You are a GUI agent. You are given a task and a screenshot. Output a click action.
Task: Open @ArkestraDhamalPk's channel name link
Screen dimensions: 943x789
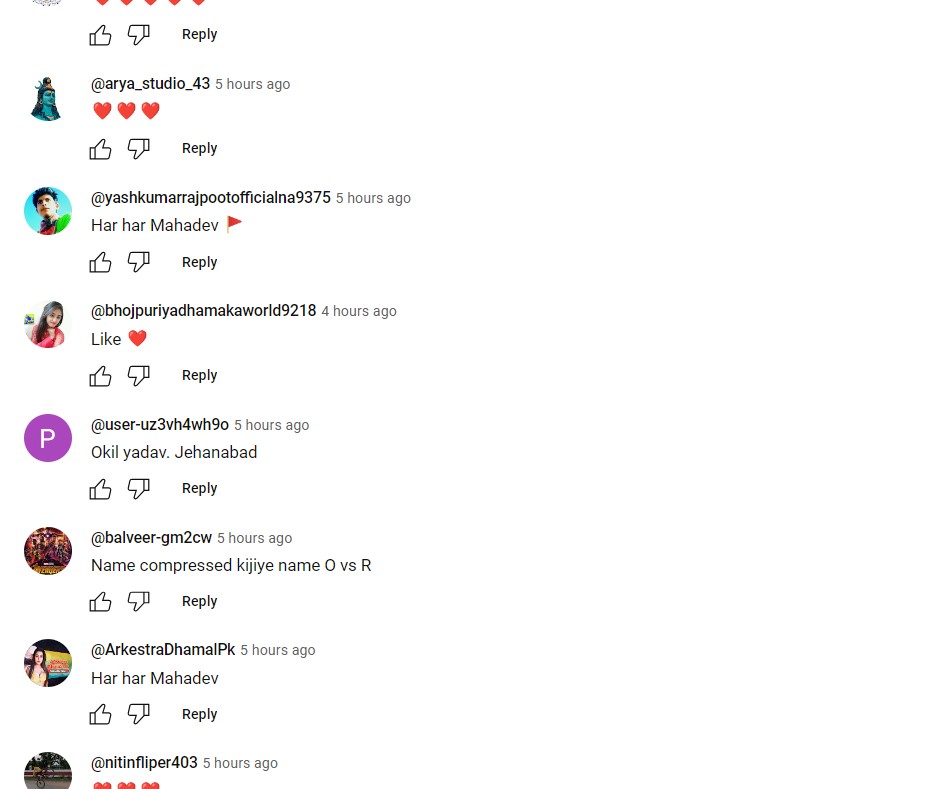click(x=163, y=650)
